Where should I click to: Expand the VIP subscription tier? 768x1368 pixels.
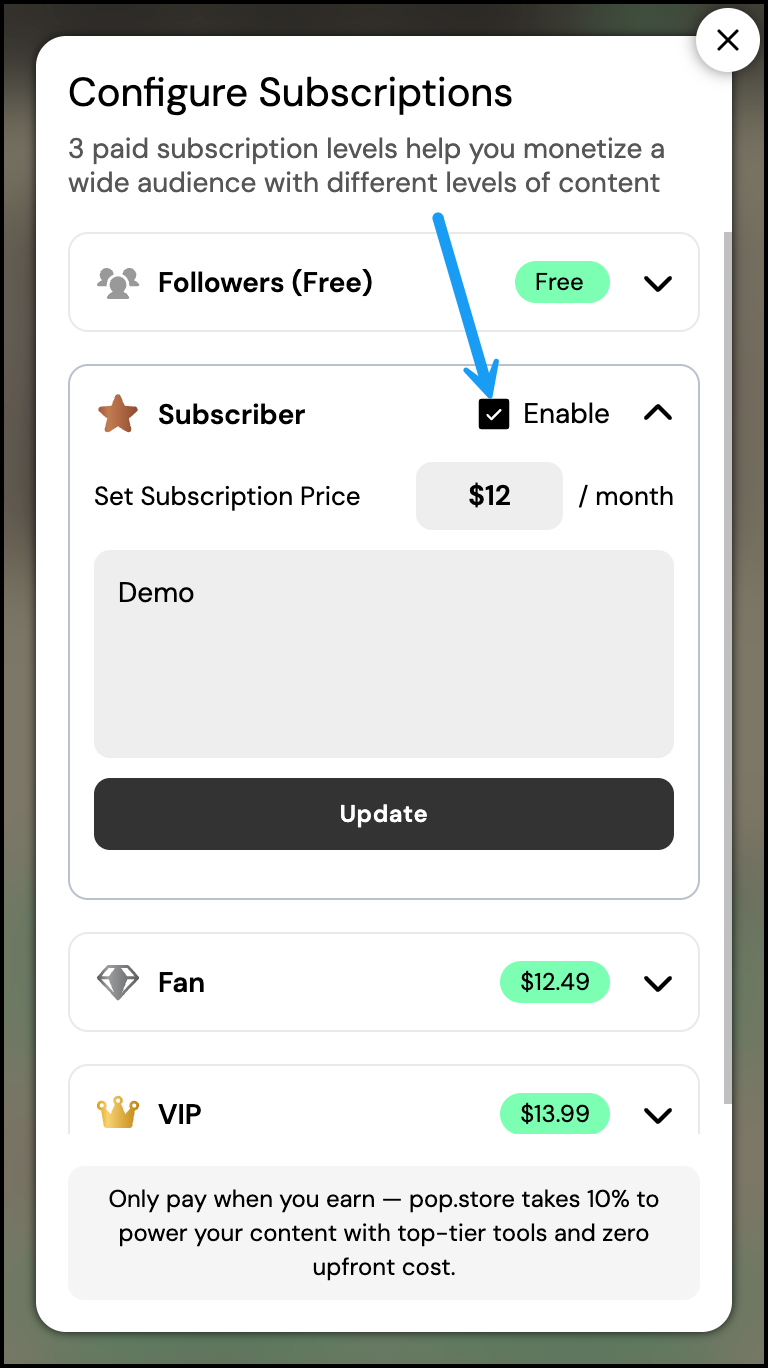point(657,1114)
